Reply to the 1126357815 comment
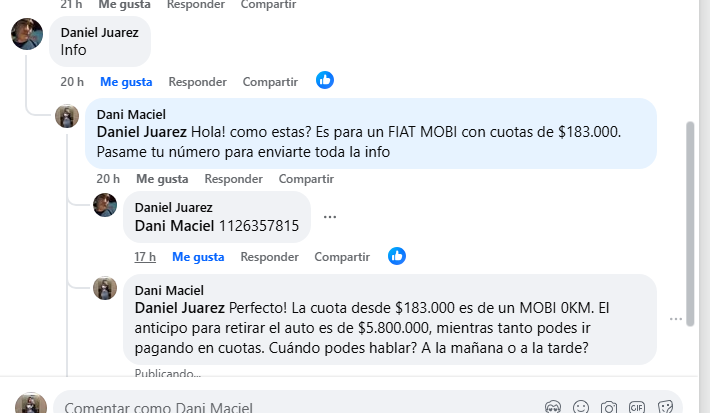The width and height of the screenshot is (710, 413). click(268, 257)
